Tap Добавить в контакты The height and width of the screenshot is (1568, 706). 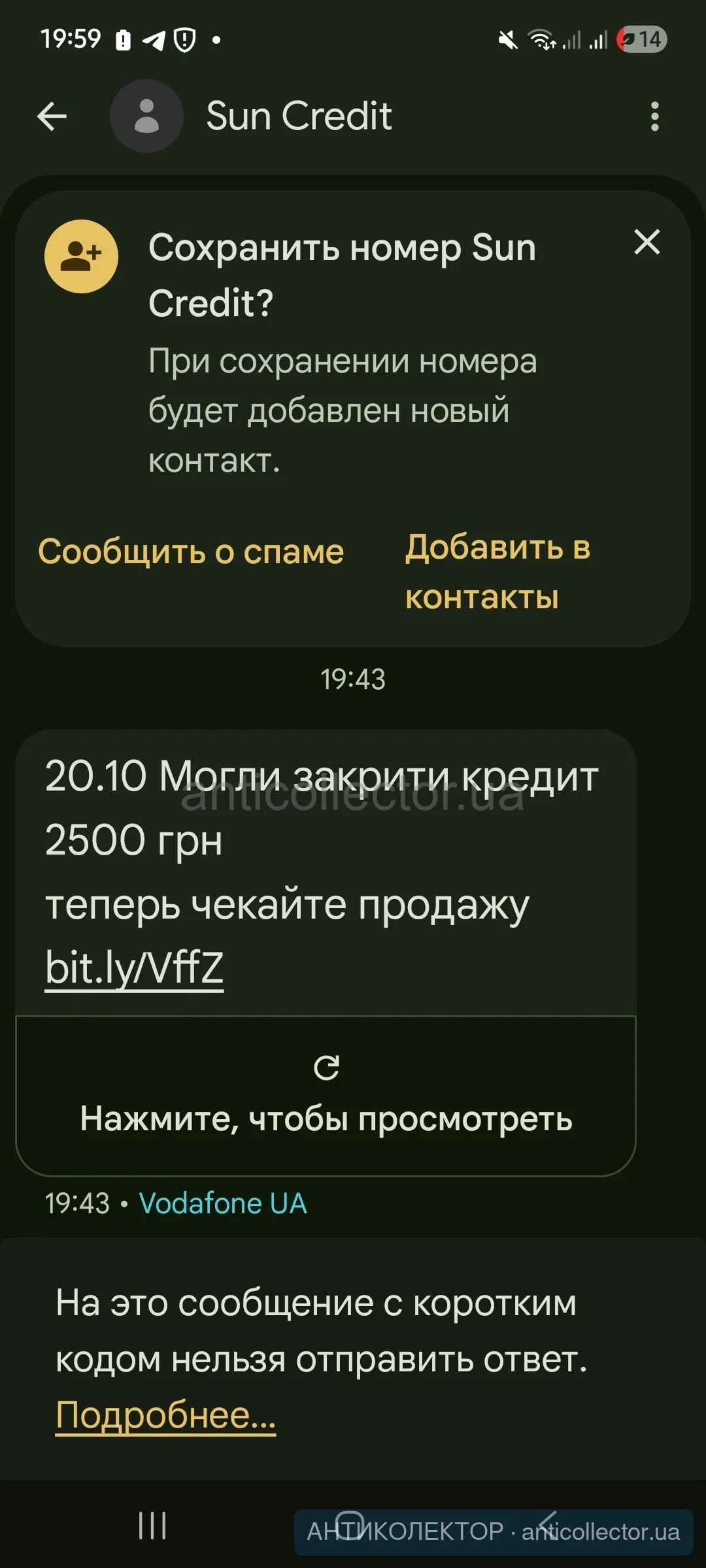coord(497,572)
